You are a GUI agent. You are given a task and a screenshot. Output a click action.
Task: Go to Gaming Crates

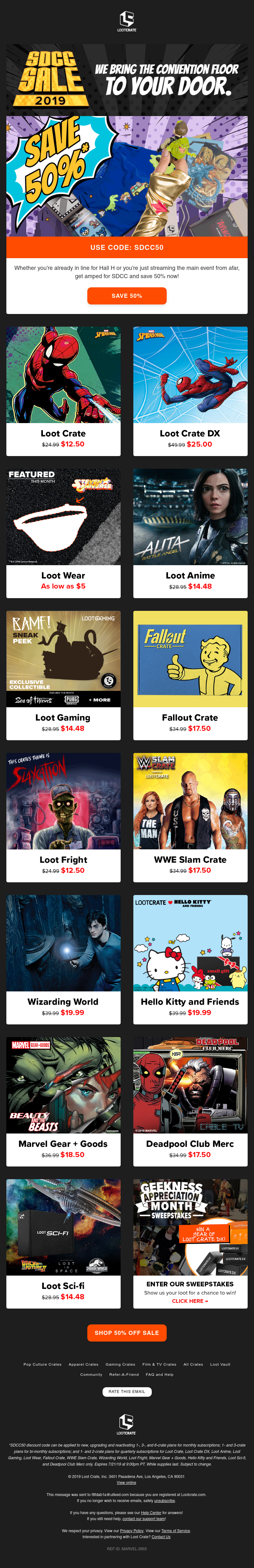point(121,1364)
